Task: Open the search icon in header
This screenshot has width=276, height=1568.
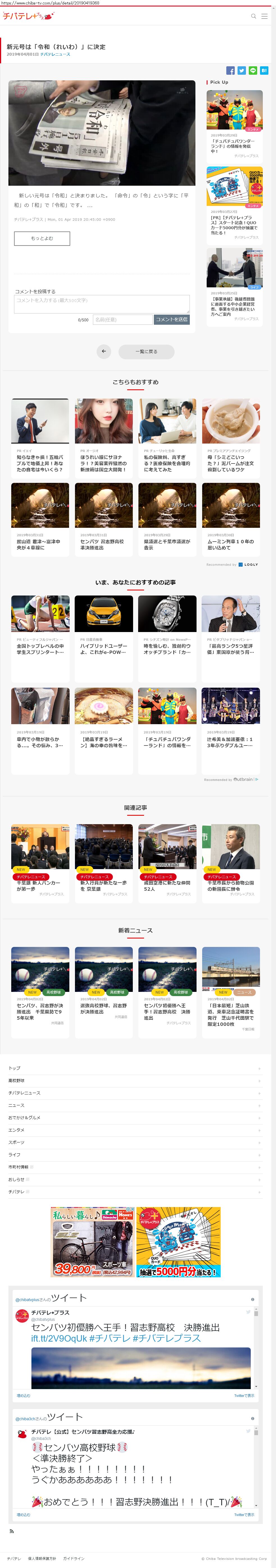Action: pyautogui.click(x=254, y=17)
